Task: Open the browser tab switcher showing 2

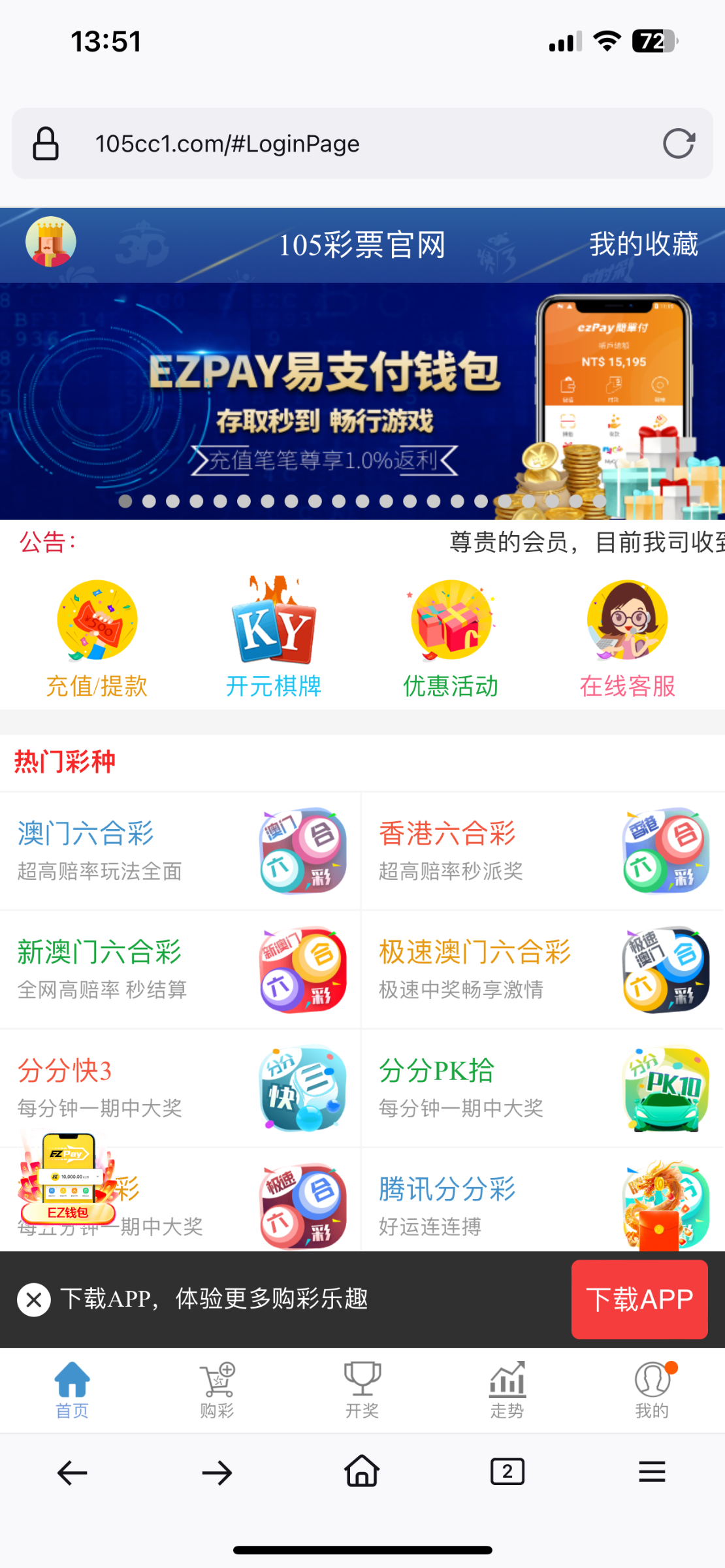Action: pos(507,1473)
